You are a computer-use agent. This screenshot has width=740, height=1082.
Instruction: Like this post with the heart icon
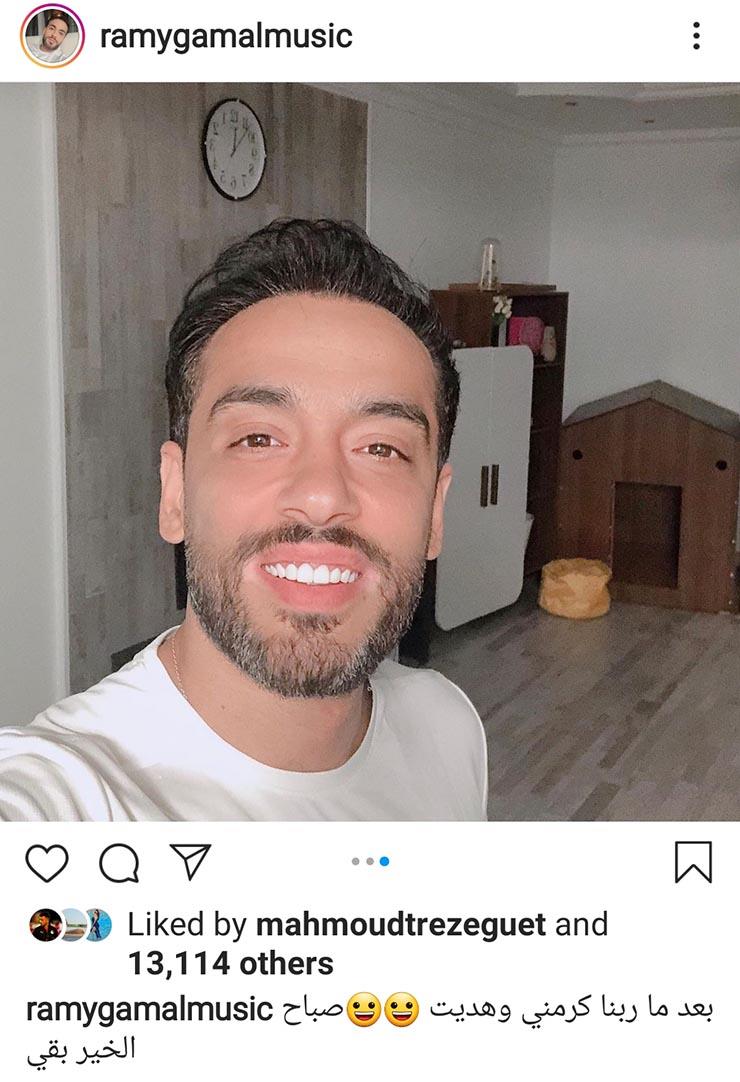tap(46, 862)
